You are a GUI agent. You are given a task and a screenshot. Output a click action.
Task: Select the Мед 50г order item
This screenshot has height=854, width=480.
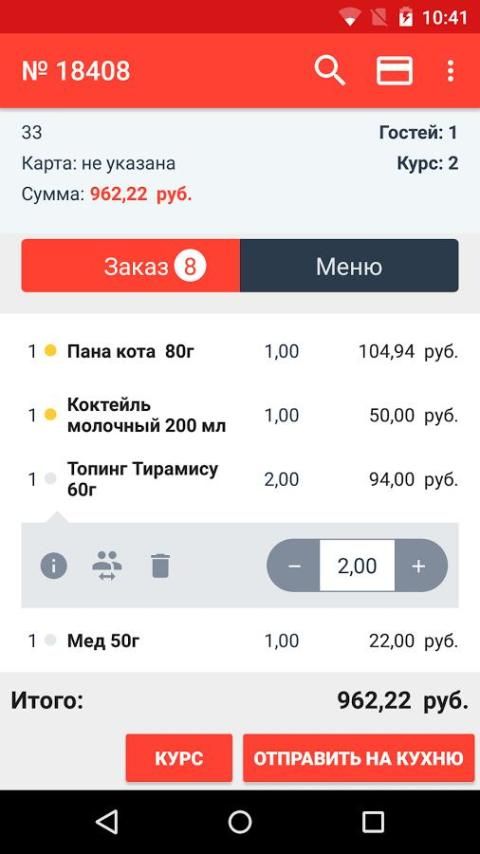(x=240, y=641)
